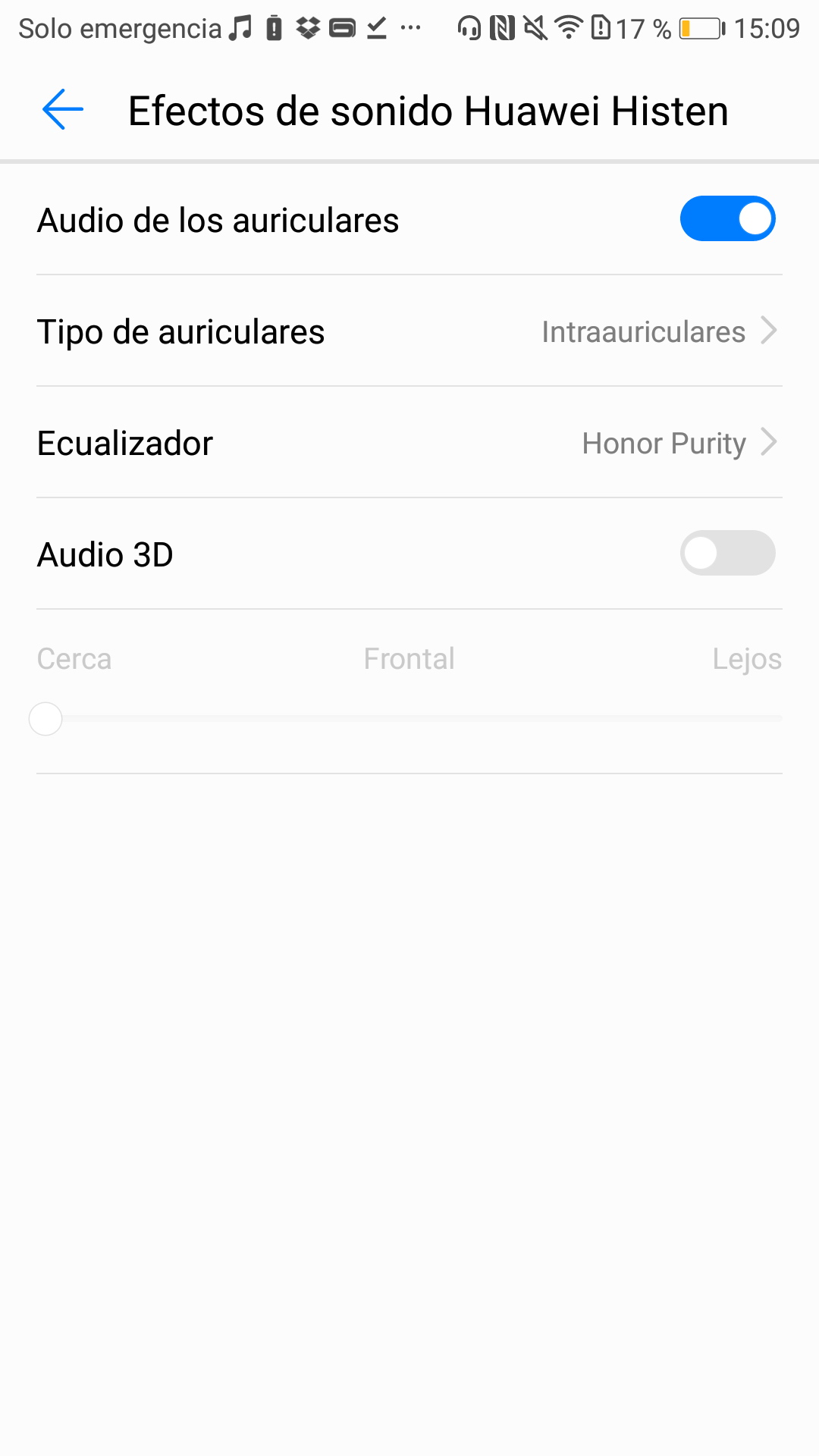
Task: Turn off Audio de los auriculares switch
Action: pos(726,219)
